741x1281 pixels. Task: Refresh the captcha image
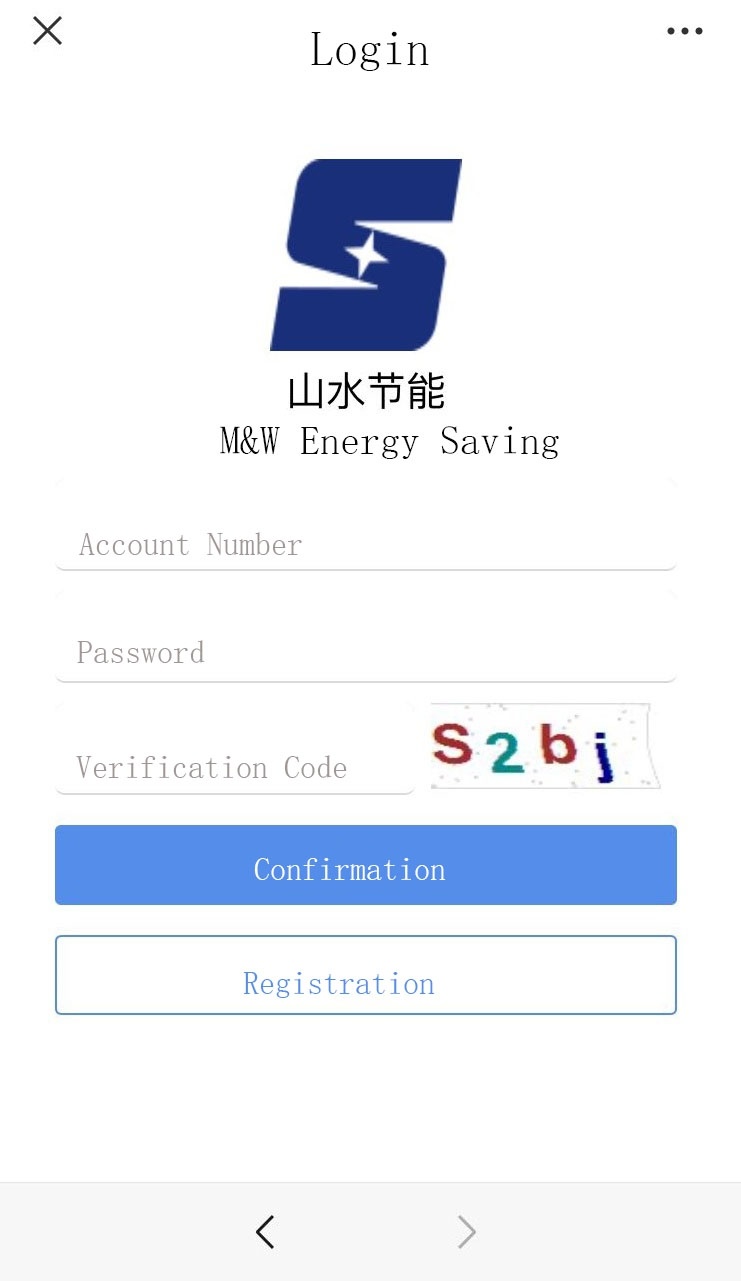(x=545, y=746)
